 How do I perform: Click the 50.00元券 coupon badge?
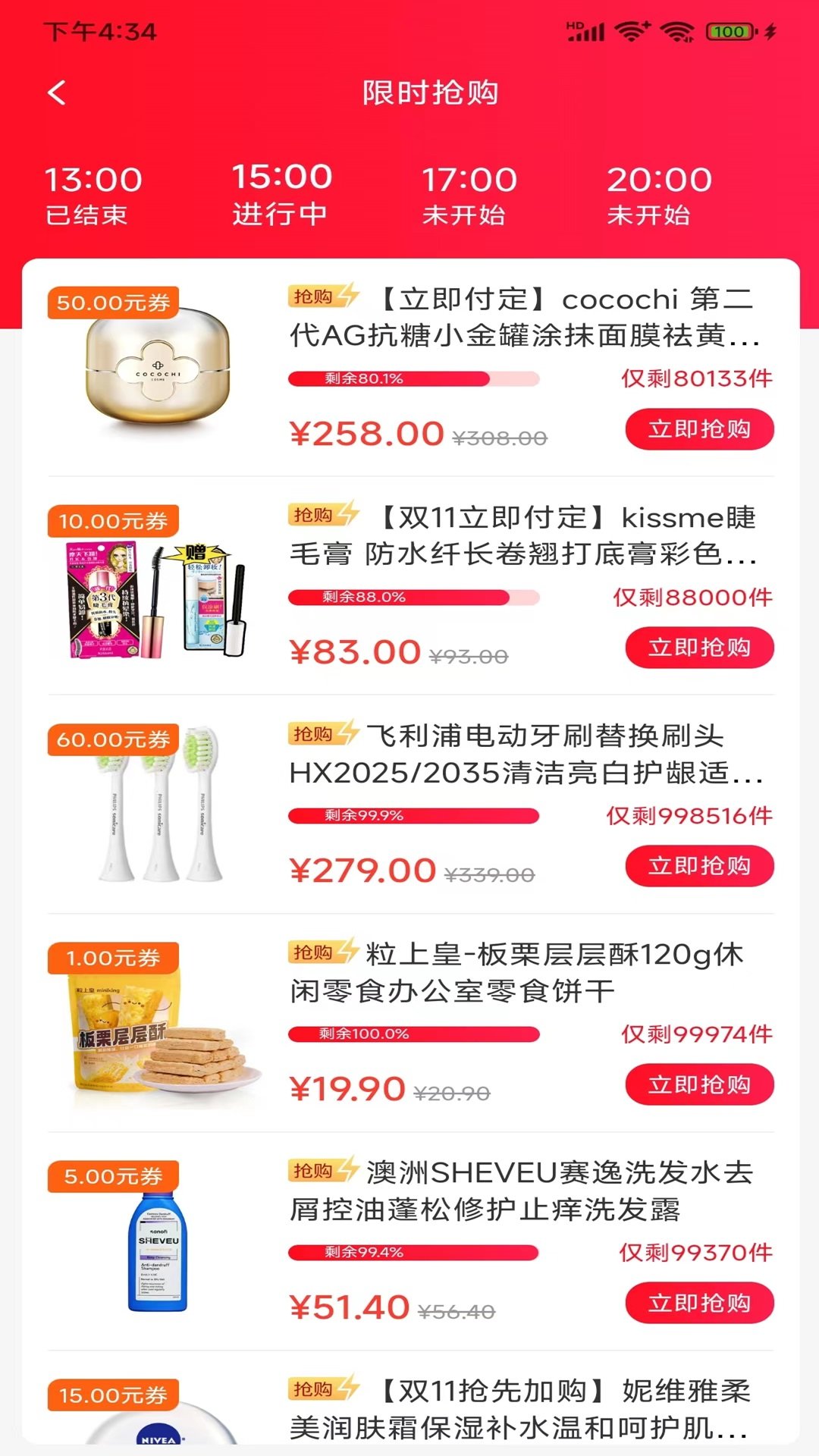click(115, 304)
